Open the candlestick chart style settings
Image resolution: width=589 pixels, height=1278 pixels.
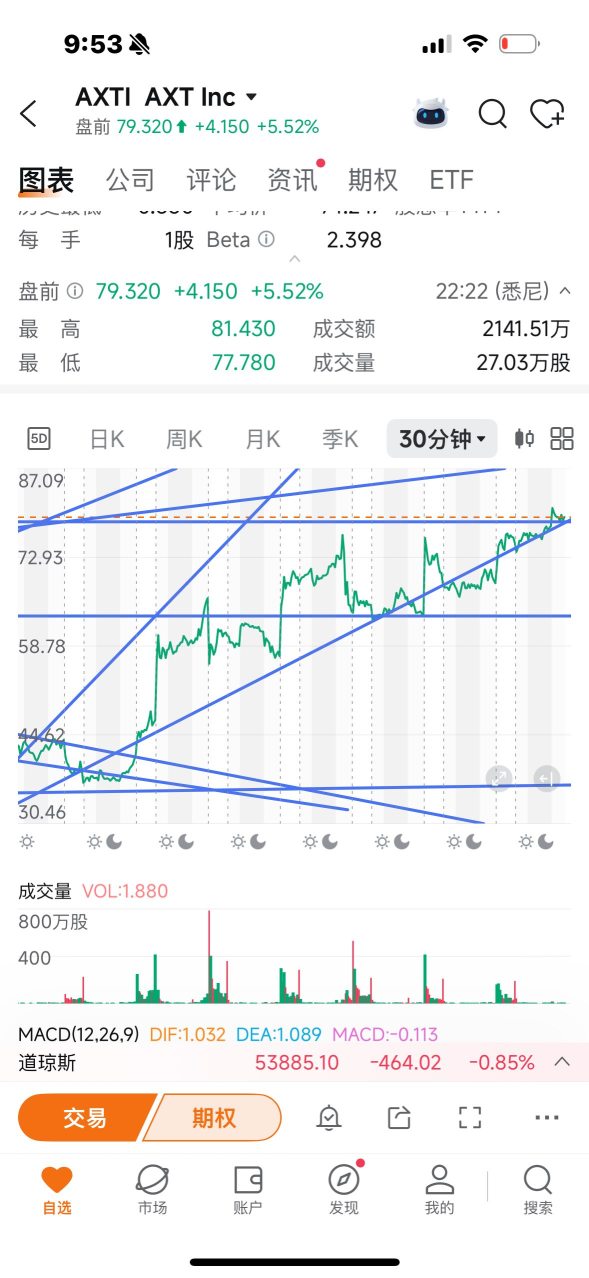[x=524, y=439]
